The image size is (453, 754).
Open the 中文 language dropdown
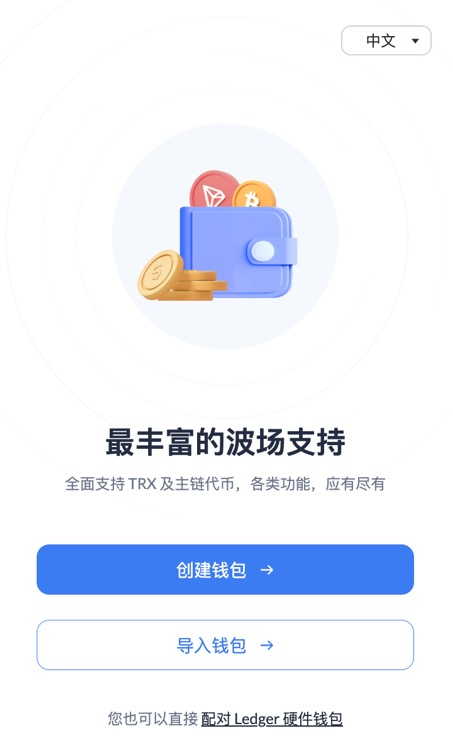pyautogui.click(x=386, y=40)
